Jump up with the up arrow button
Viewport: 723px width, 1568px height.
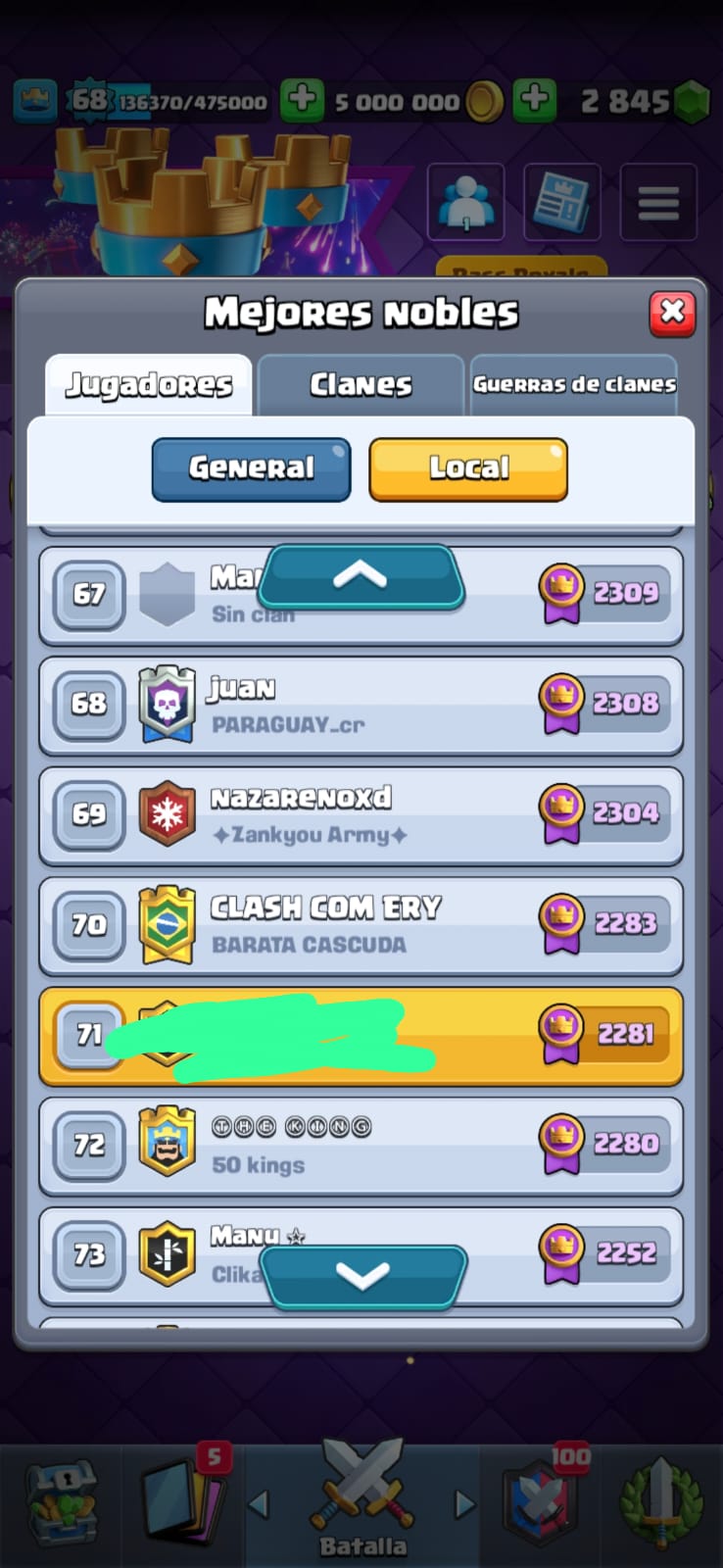point(361,577)
